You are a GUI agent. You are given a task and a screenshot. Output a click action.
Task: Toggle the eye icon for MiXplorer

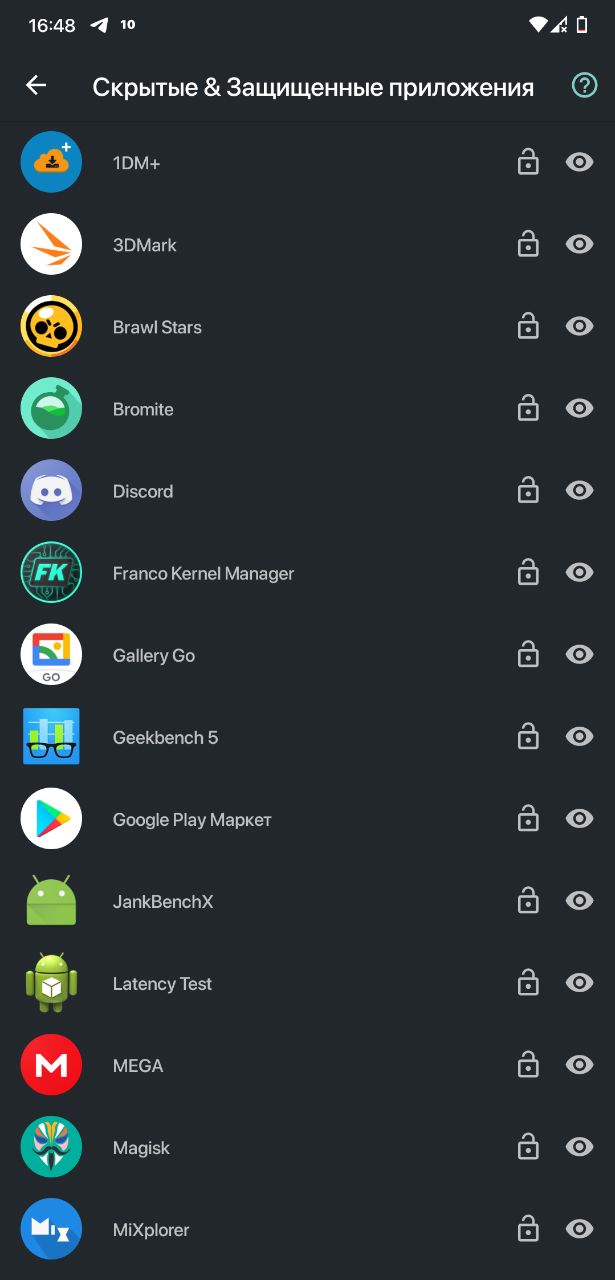580,1229
